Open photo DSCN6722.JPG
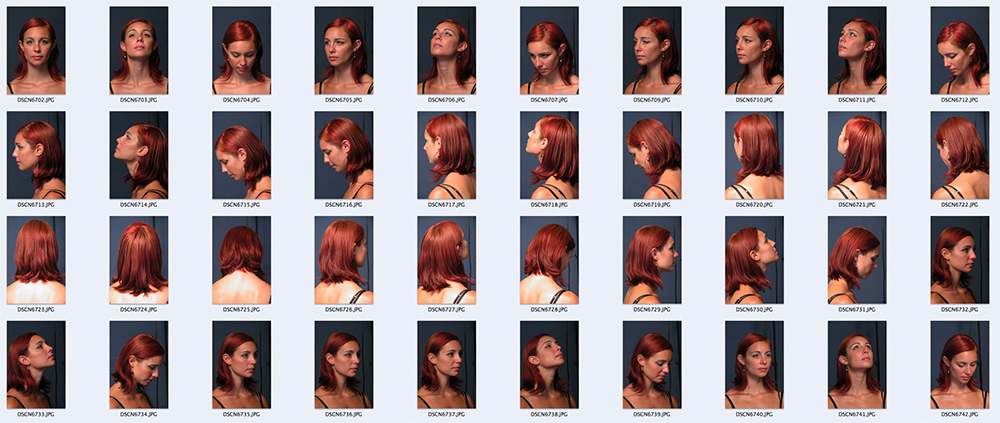This screenshot has width=1000, height=423. [x=960, y=155]
